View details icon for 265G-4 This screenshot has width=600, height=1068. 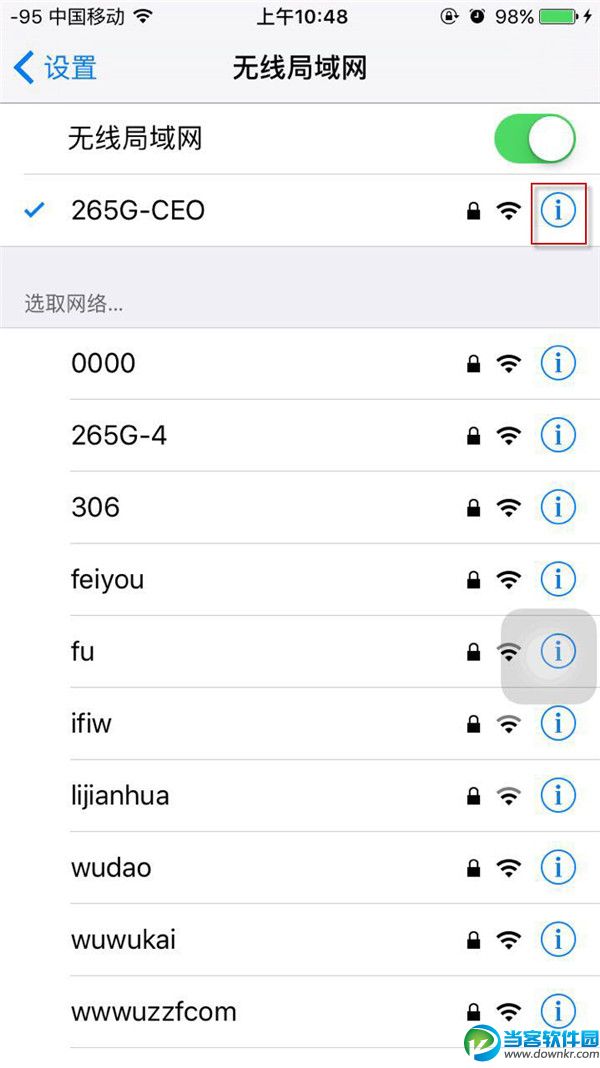(558, 435)
